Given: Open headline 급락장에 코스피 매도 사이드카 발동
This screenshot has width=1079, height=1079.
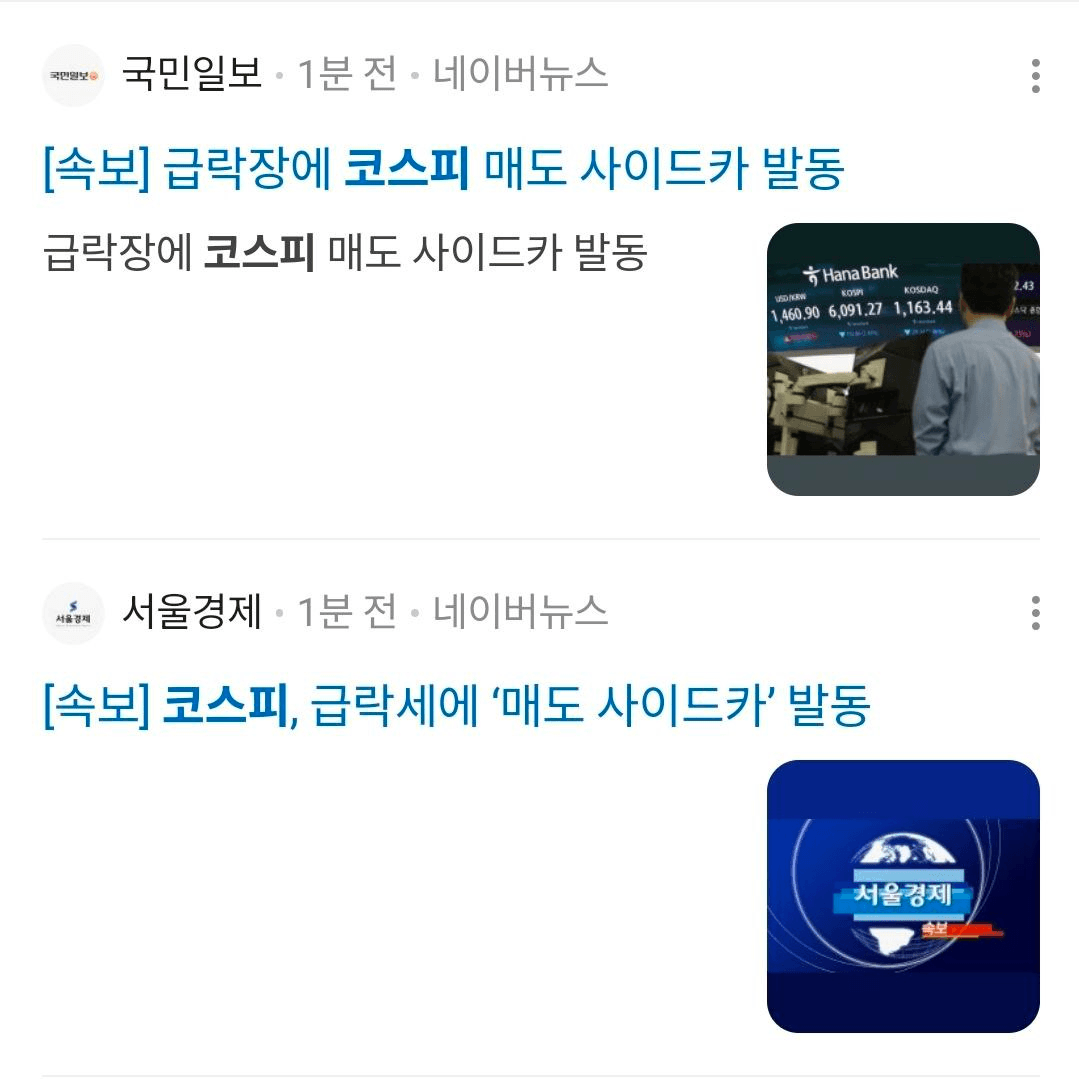Looking at the screenshot, I should tap(445, 169).
